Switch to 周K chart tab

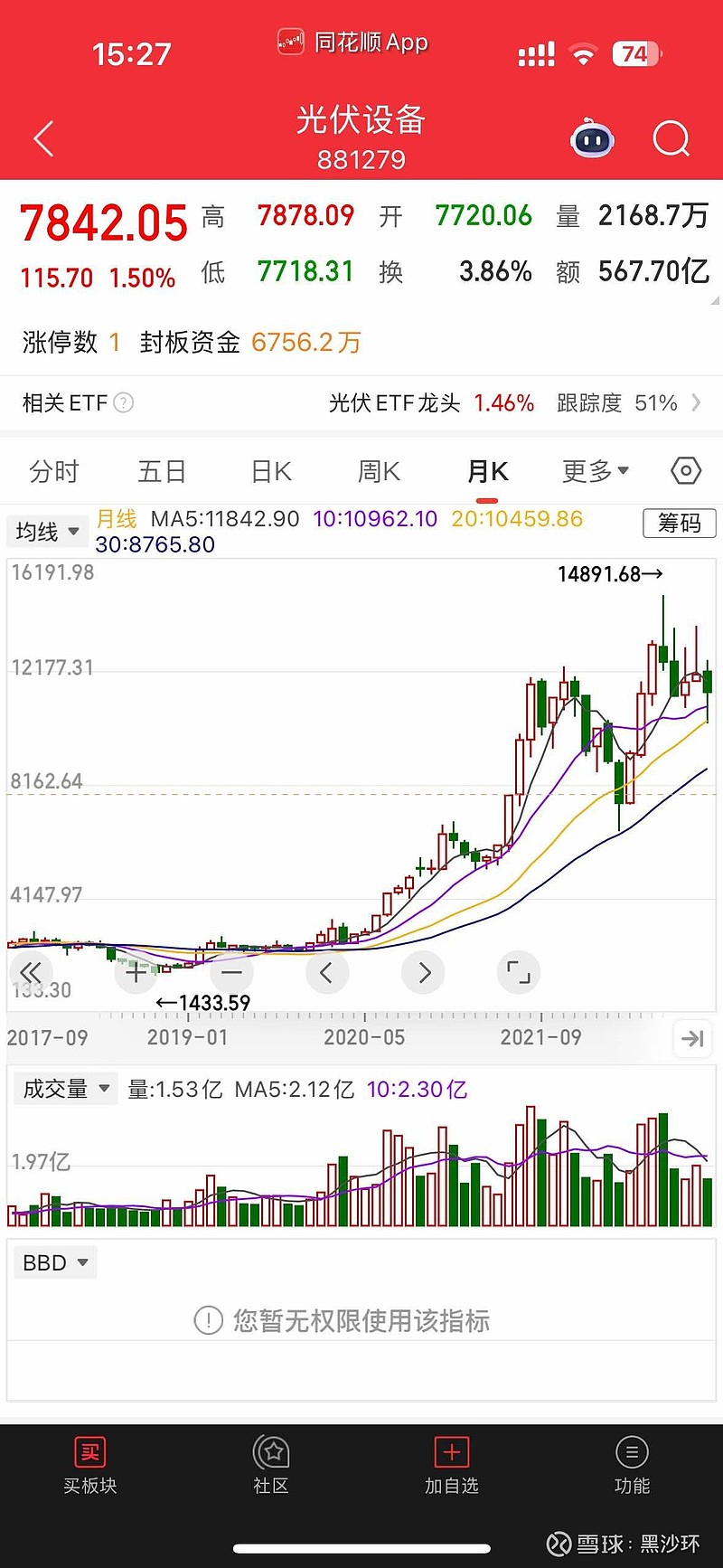[x=379, y=471]
